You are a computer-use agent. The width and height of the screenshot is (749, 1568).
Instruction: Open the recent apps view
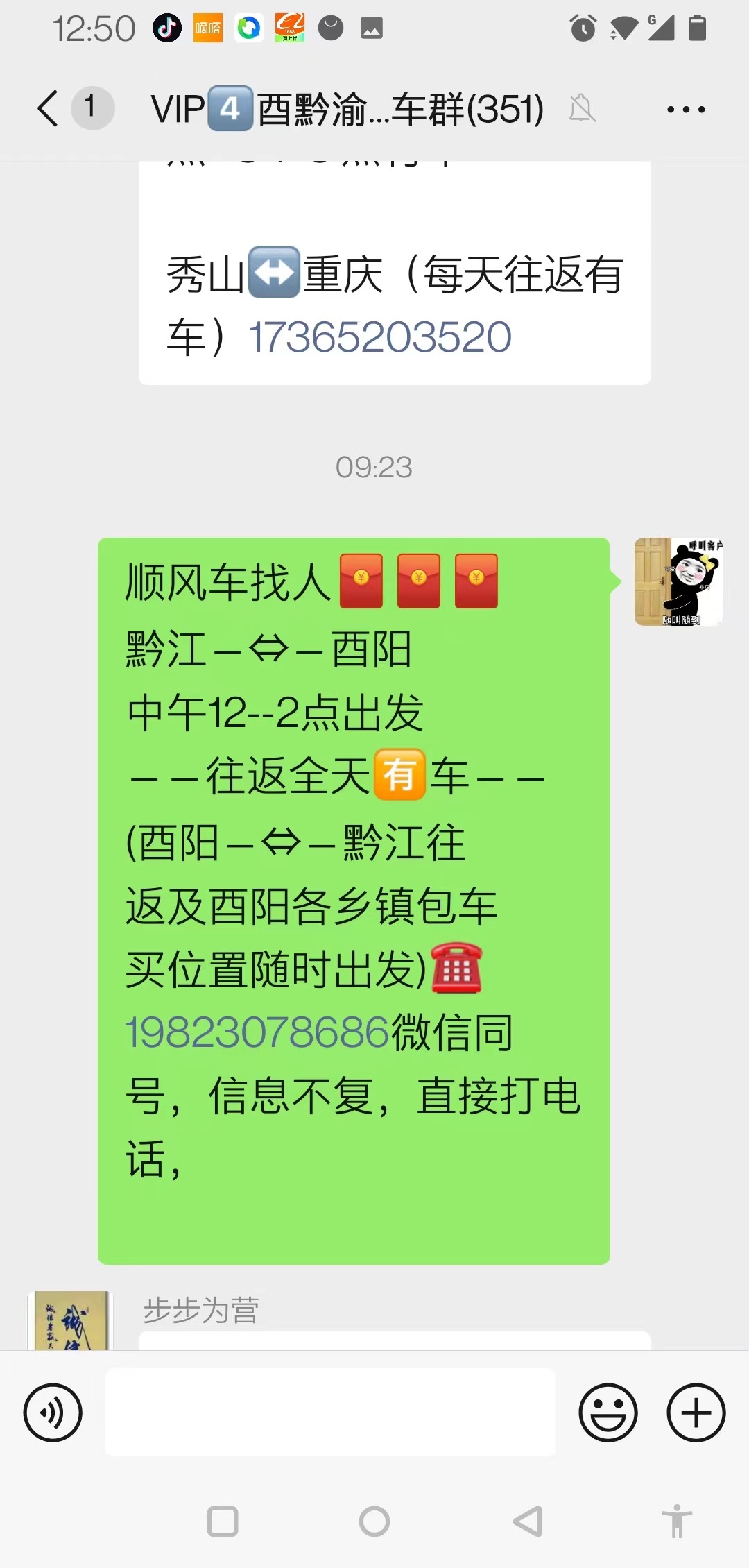click(x=223, y=1522)
